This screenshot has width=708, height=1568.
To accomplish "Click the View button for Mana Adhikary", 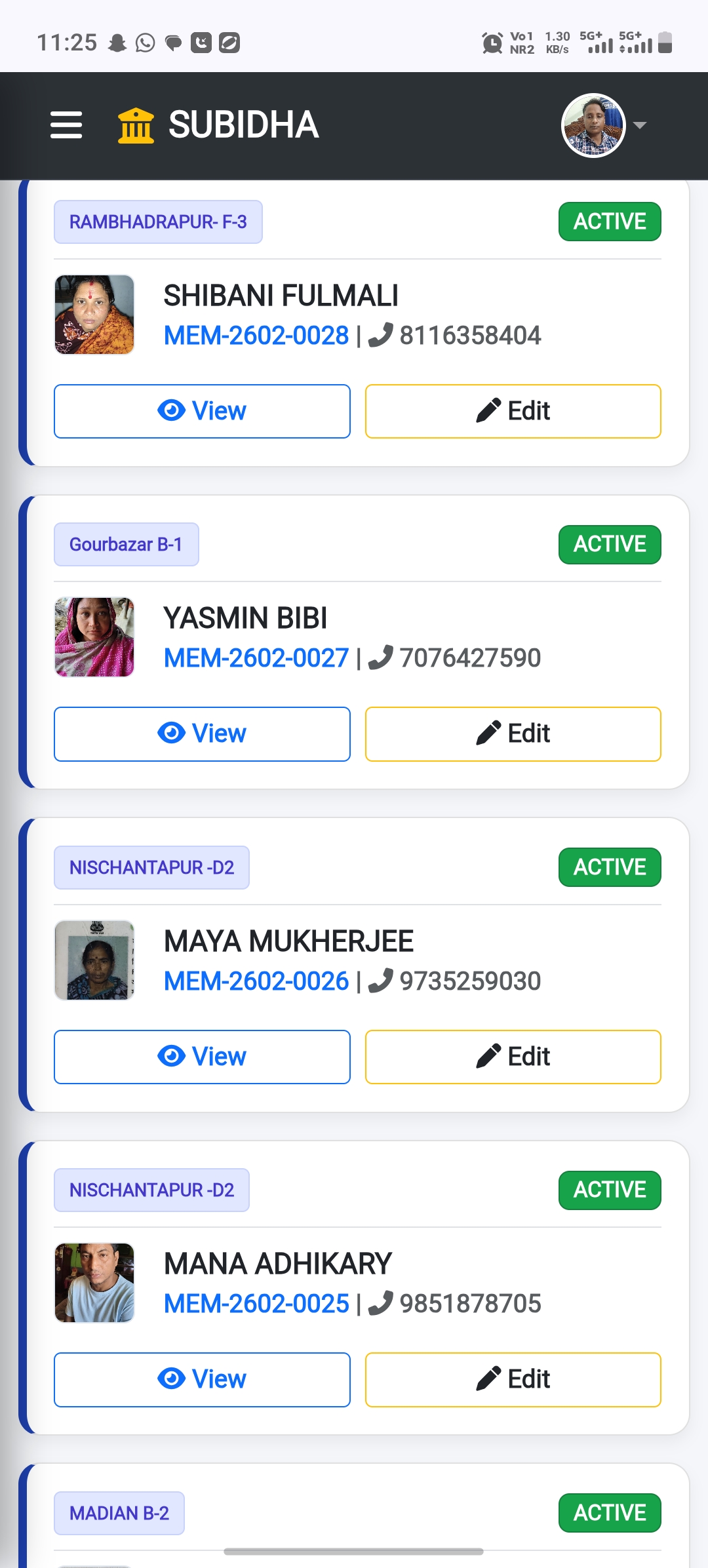I will point(202,1379).
